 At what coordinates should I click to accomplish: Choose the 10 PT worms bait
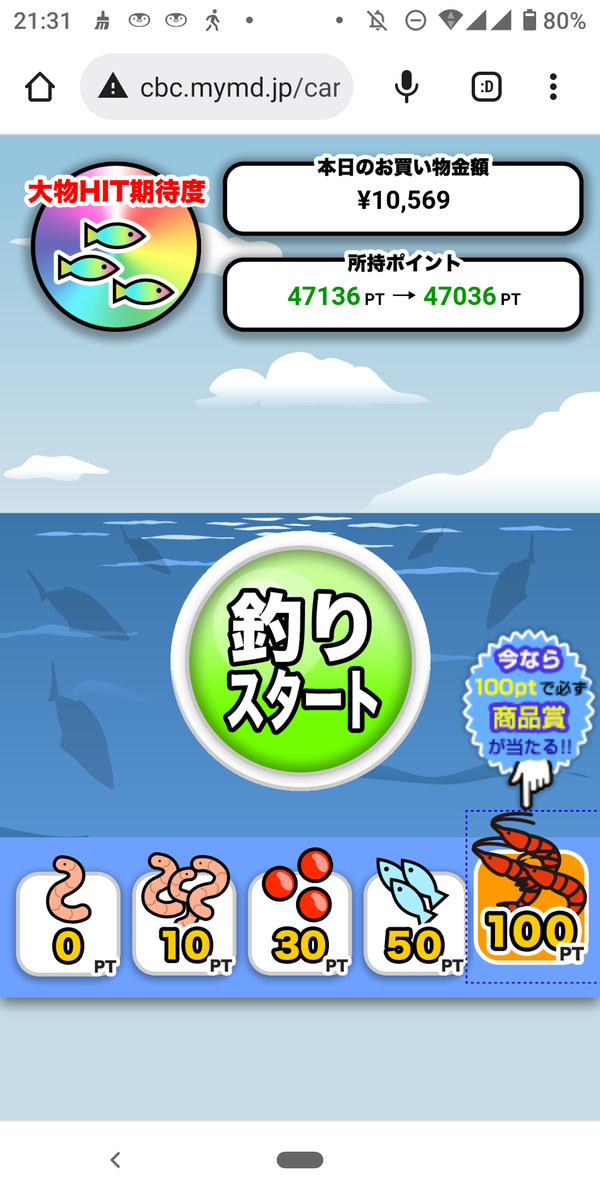click(x=184, y=922)
